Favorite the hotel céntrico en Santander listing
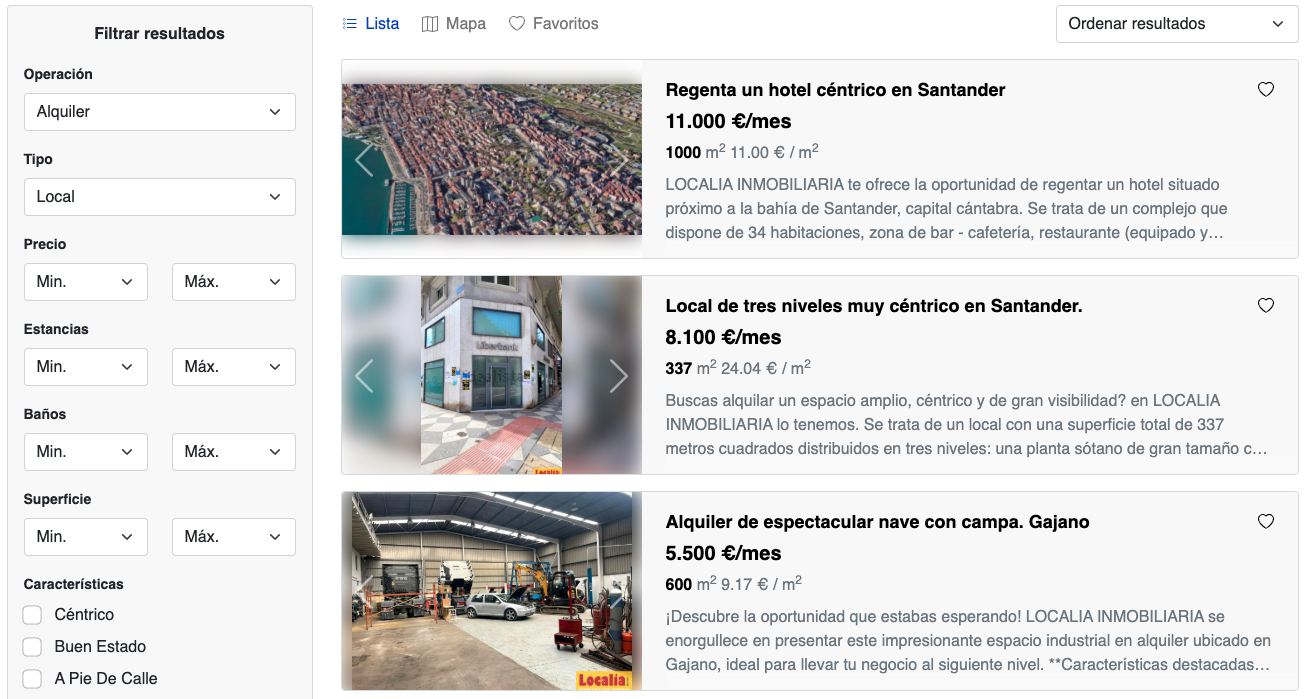Viewport: 1307px width, 699px height. (1266, 90)
